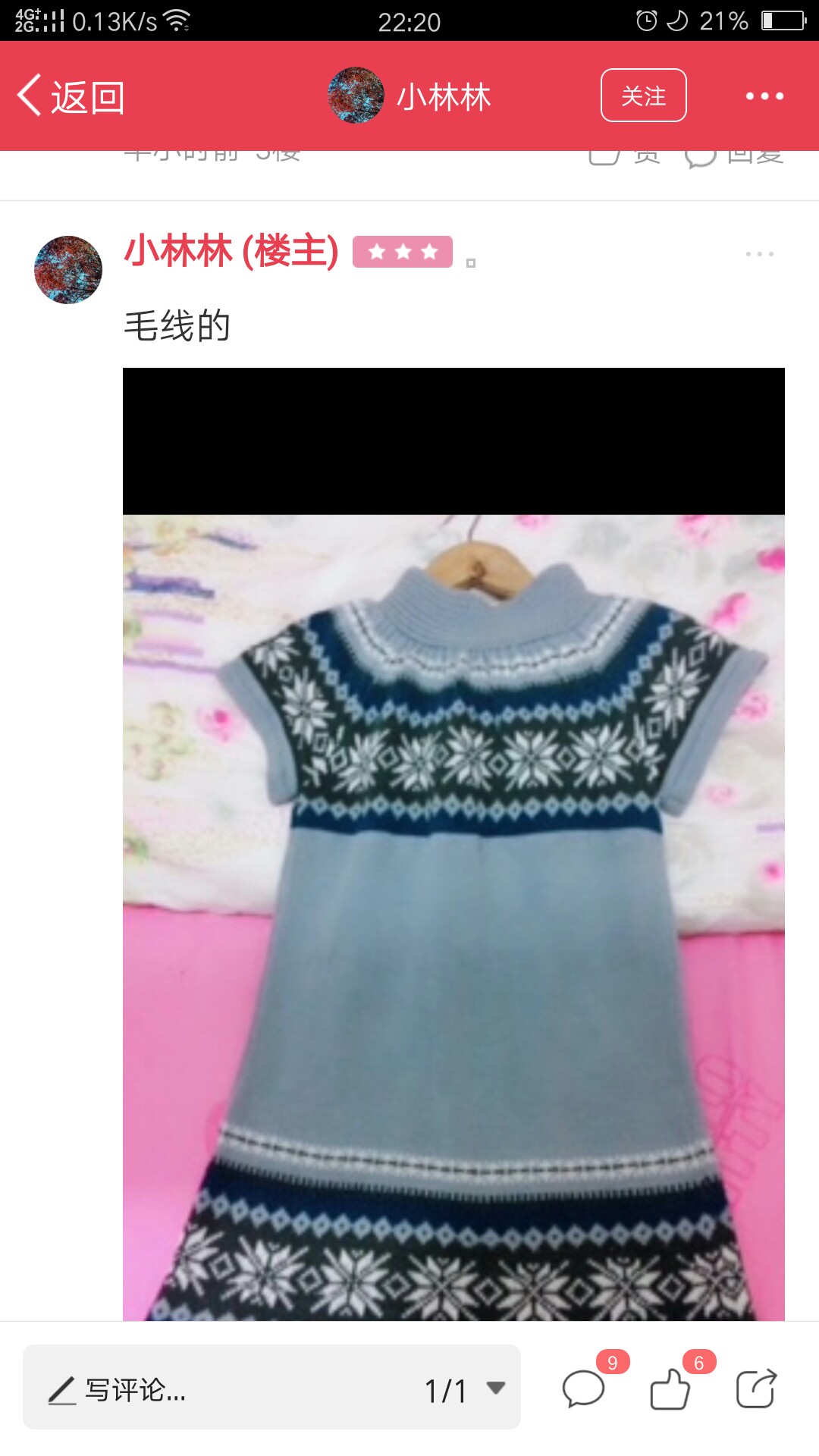The width and height of the screenshot is (819, 1456).
Task: Follow 小林林 with the 关注 button
Action: point(643,96)
